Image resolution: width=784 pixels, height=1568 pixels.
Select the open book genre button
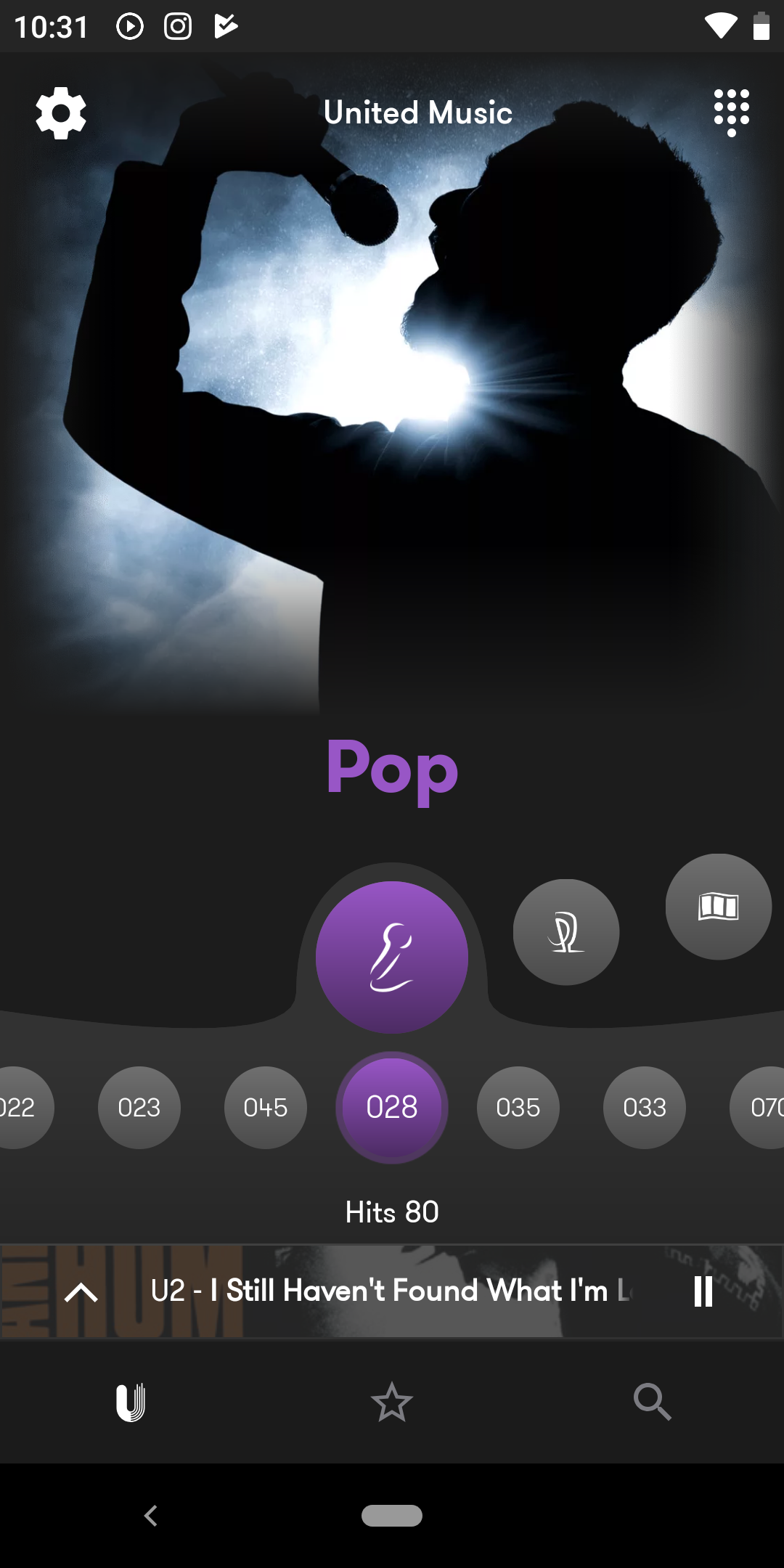718,907
